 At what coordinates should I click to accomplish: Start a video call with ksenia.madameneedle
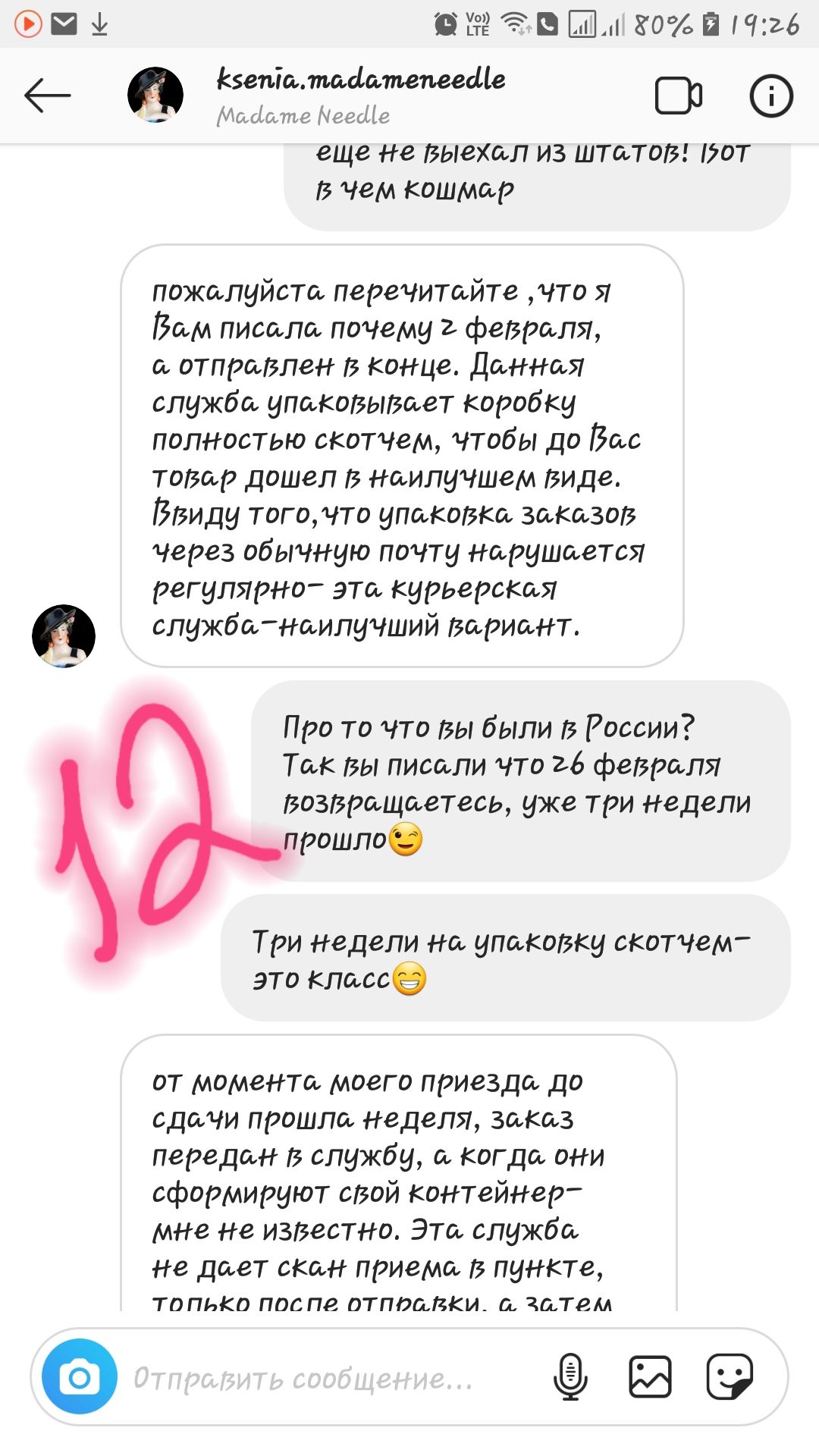(678, 96)
